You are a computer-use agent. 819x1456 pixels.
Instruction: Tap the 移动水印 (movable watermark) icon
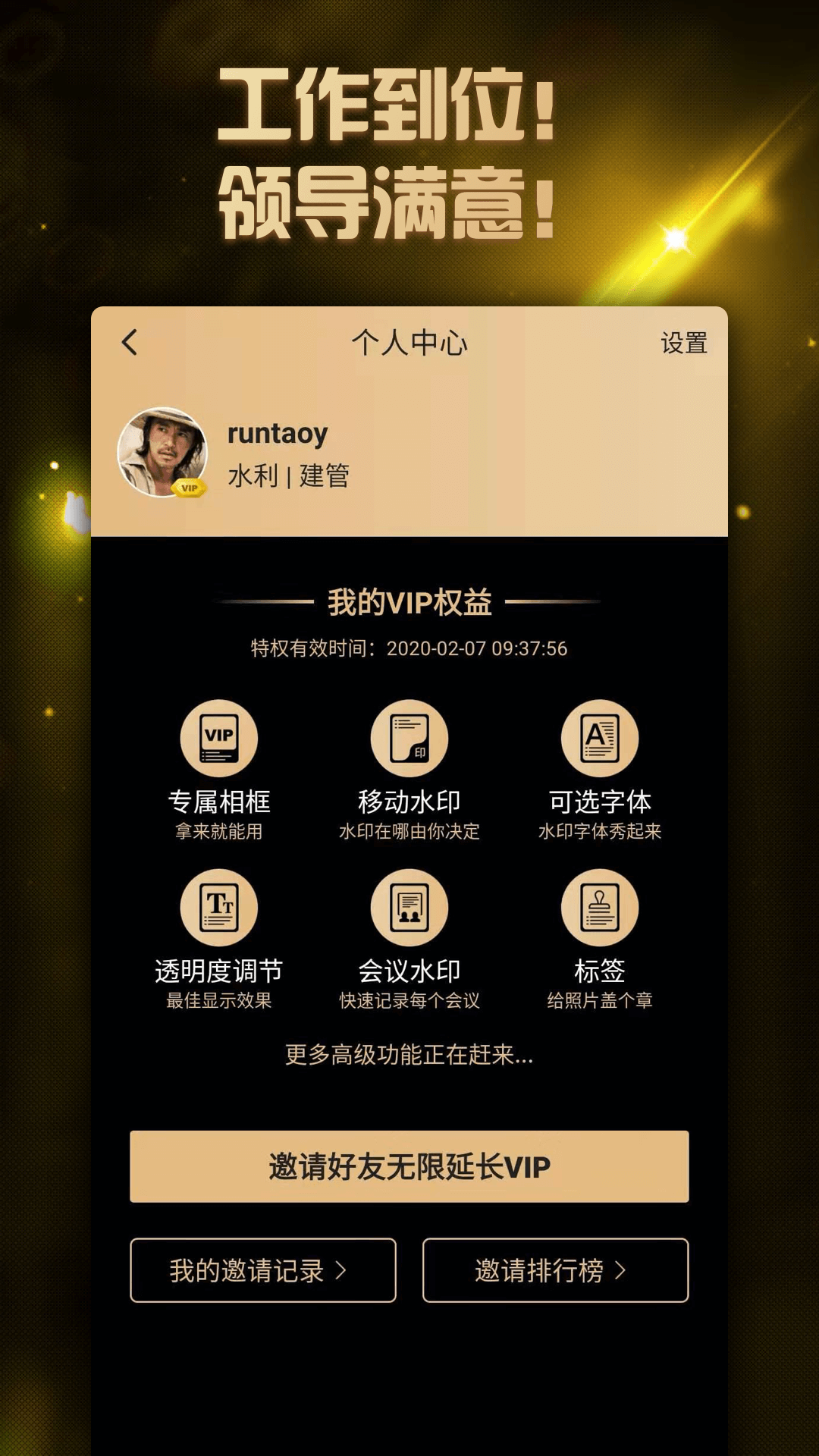pyautogui.click(x=409, y=736)
